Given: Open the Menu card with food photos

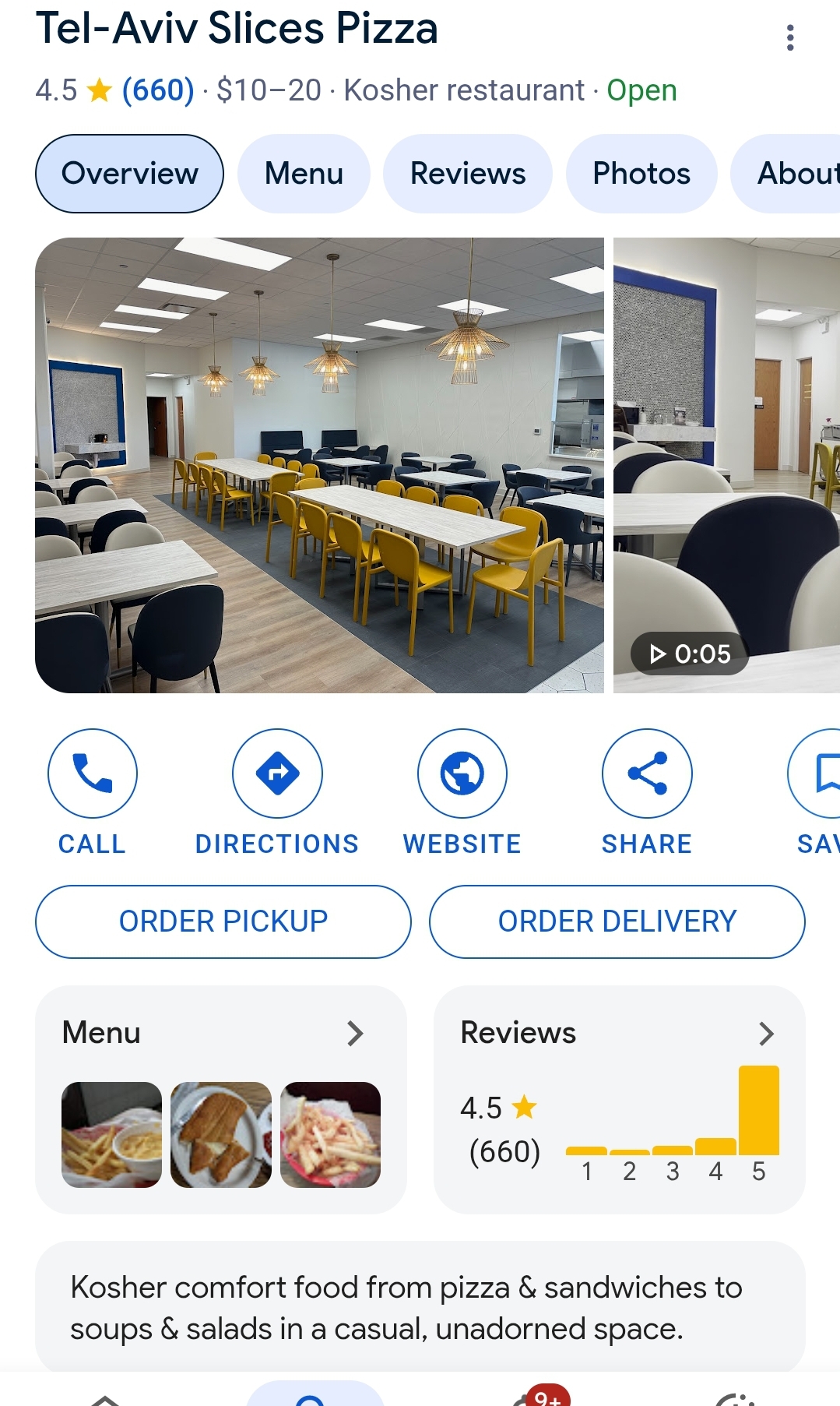Looking at the screenshot, I should 221,1099.
